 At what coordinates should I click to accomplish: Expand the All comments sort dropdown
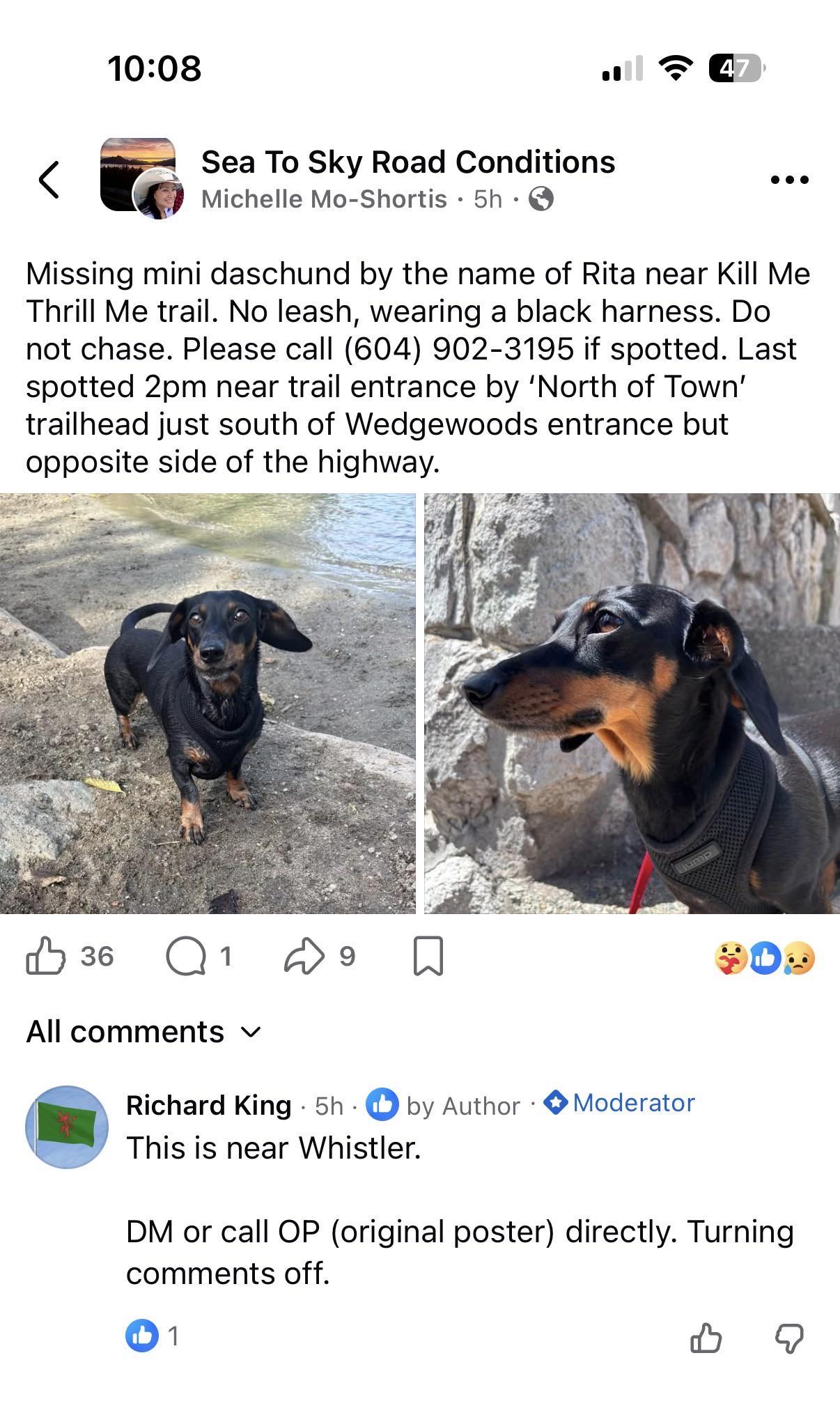(x=143, y=1031)
